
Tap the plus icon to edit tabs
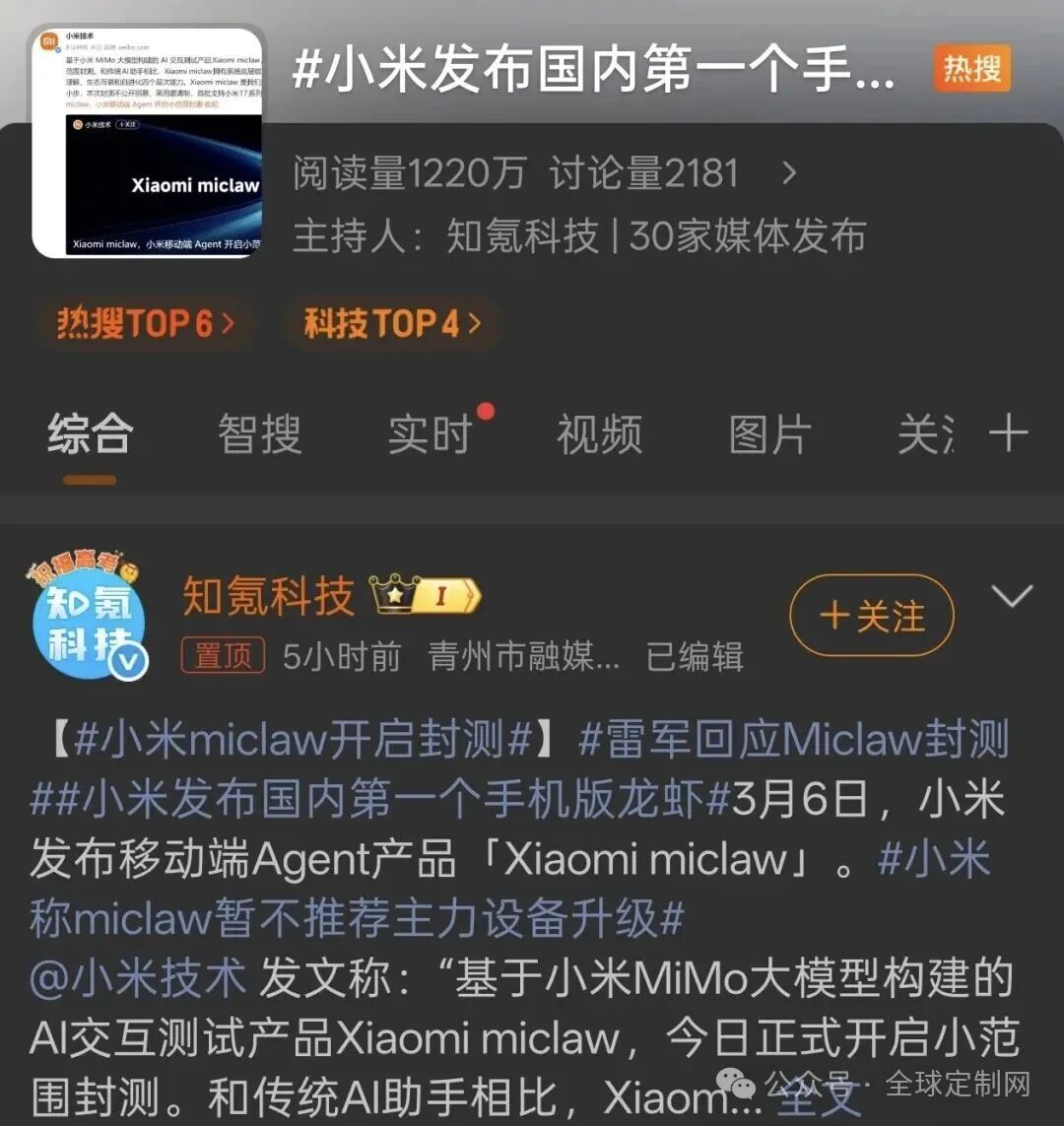tap(1007, 433)
